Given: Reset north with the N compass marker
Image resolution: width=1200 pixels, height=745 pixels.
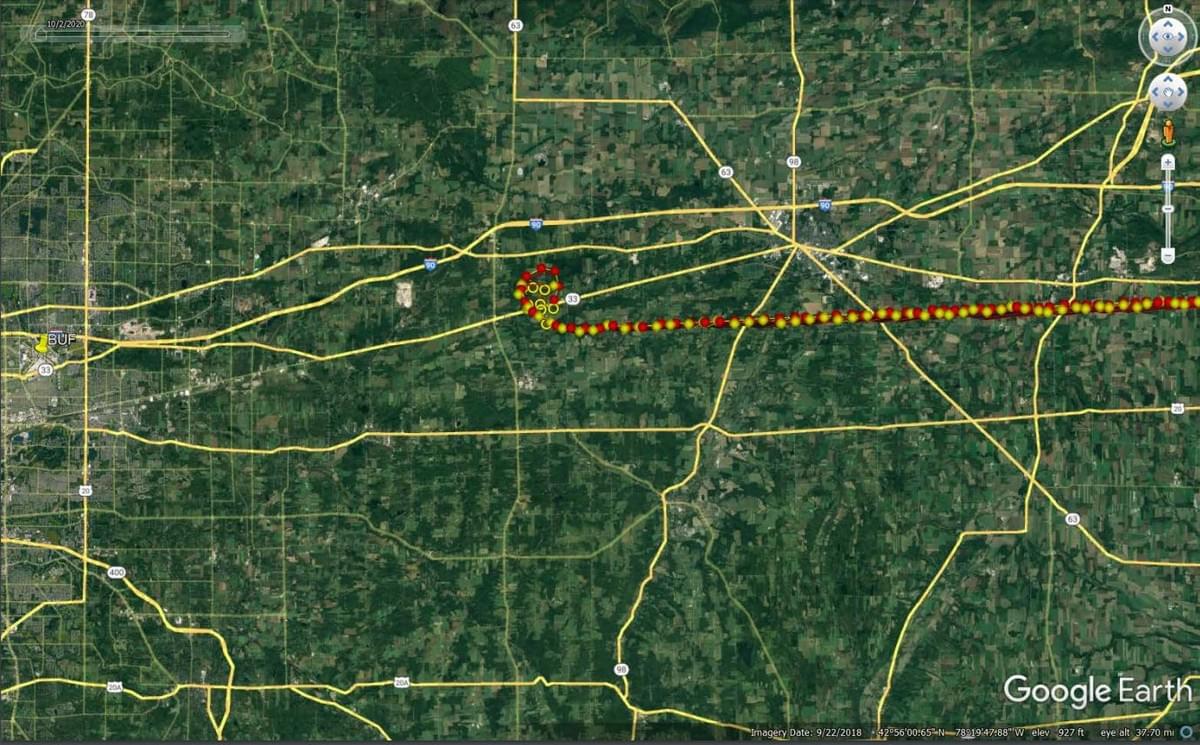Looking at the screenshot, I should (x=1167, y=9).
